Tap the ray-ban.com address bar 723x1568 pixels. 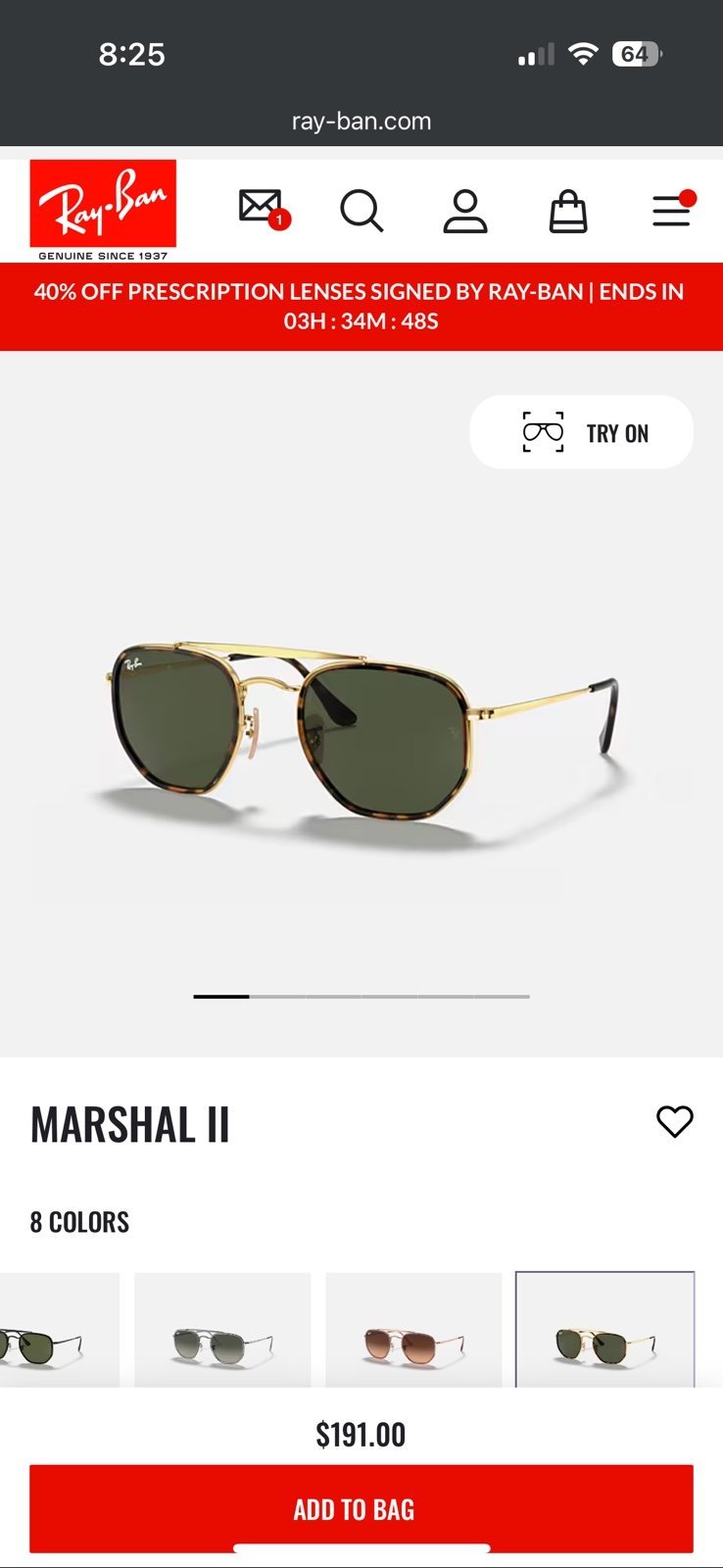[361, 122]
